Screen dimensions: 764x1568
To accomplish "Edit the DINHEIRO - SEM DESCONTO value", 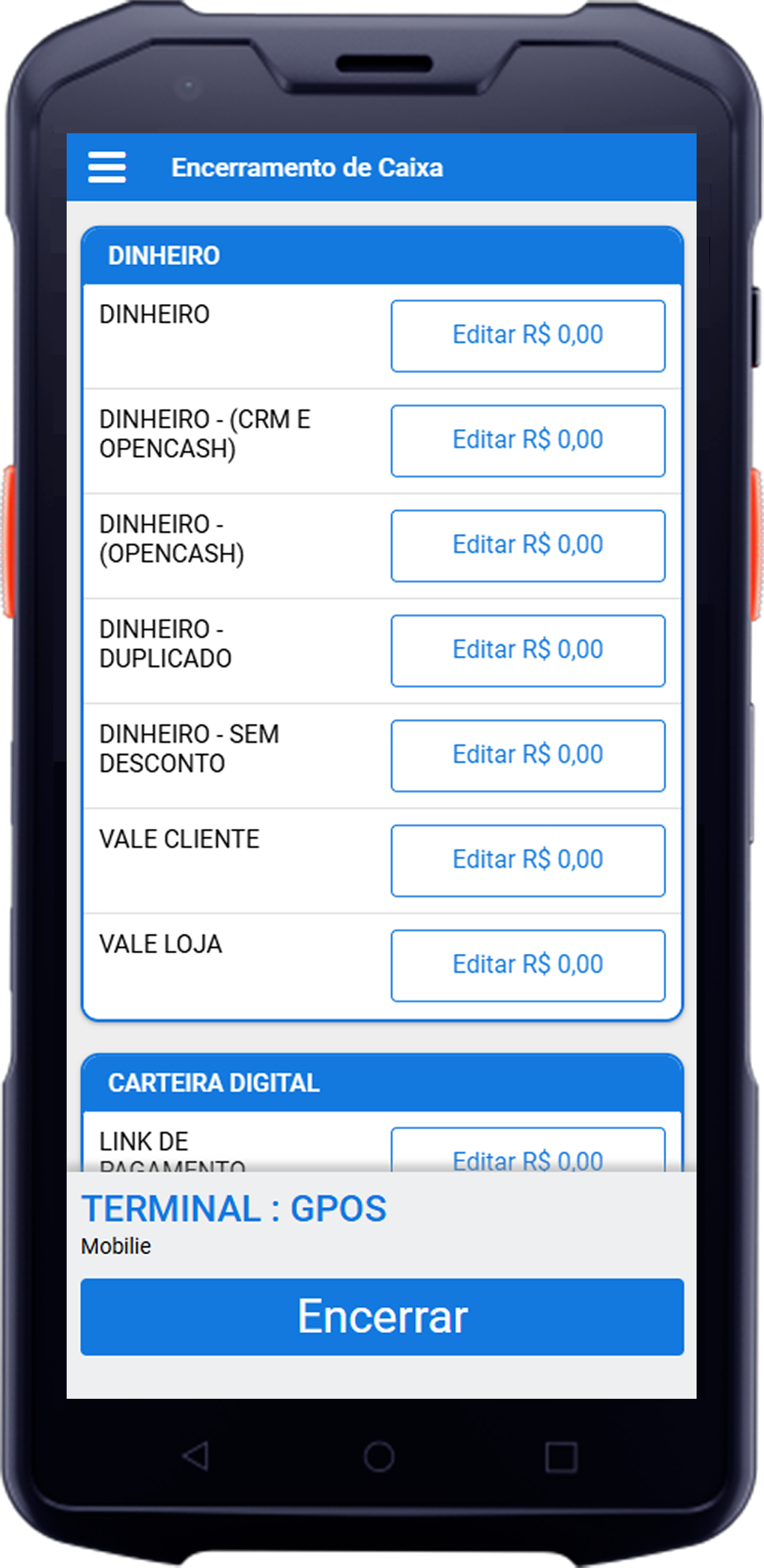I will click(527, 755).
